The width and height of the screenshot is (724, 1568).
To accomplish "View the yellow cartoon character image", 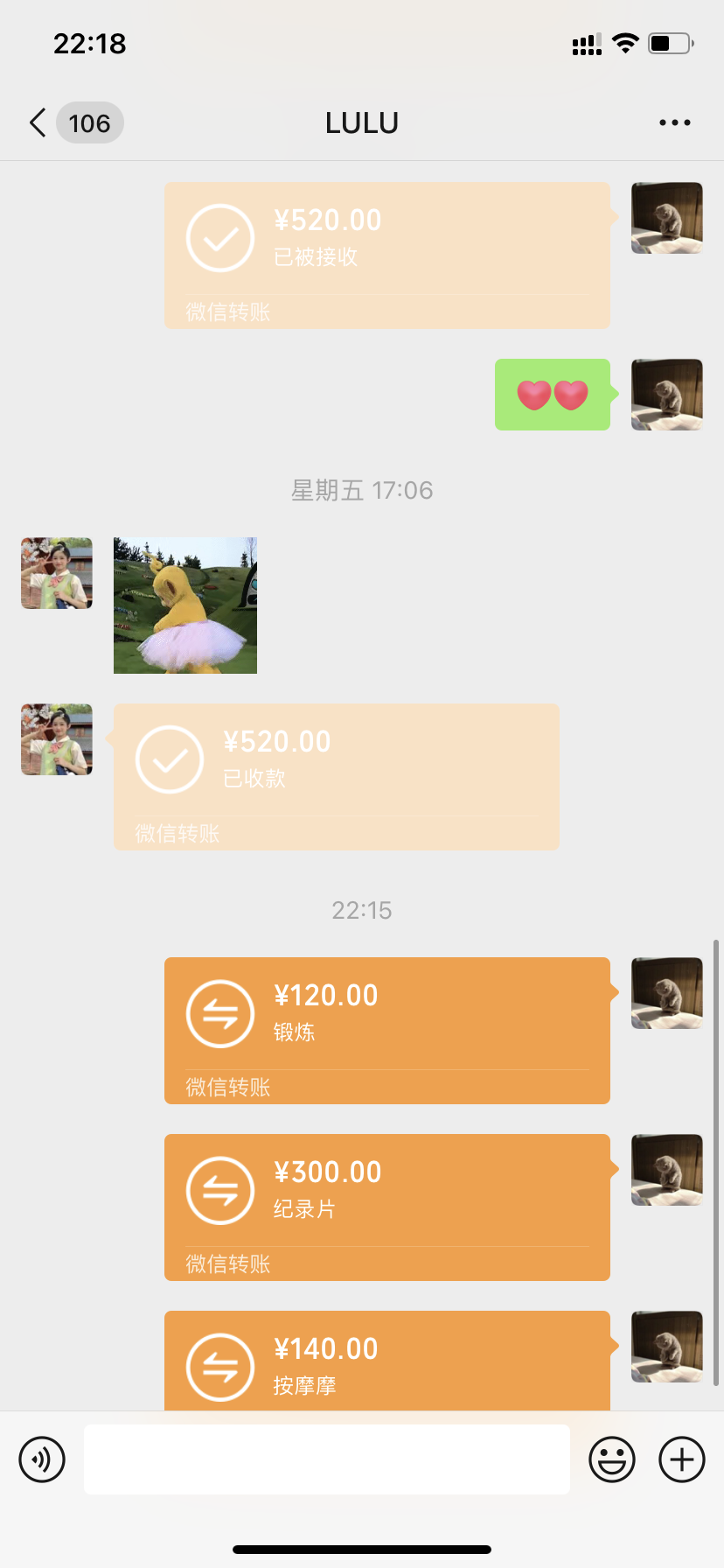I will [x=185, y=605].
